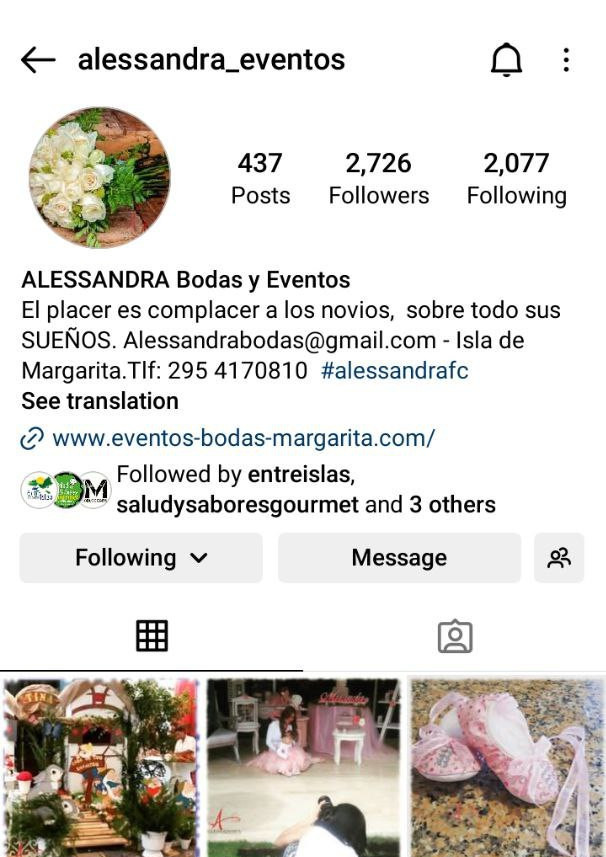Tap See translation for the bio
606x857 pixels.
pos(99,401)
